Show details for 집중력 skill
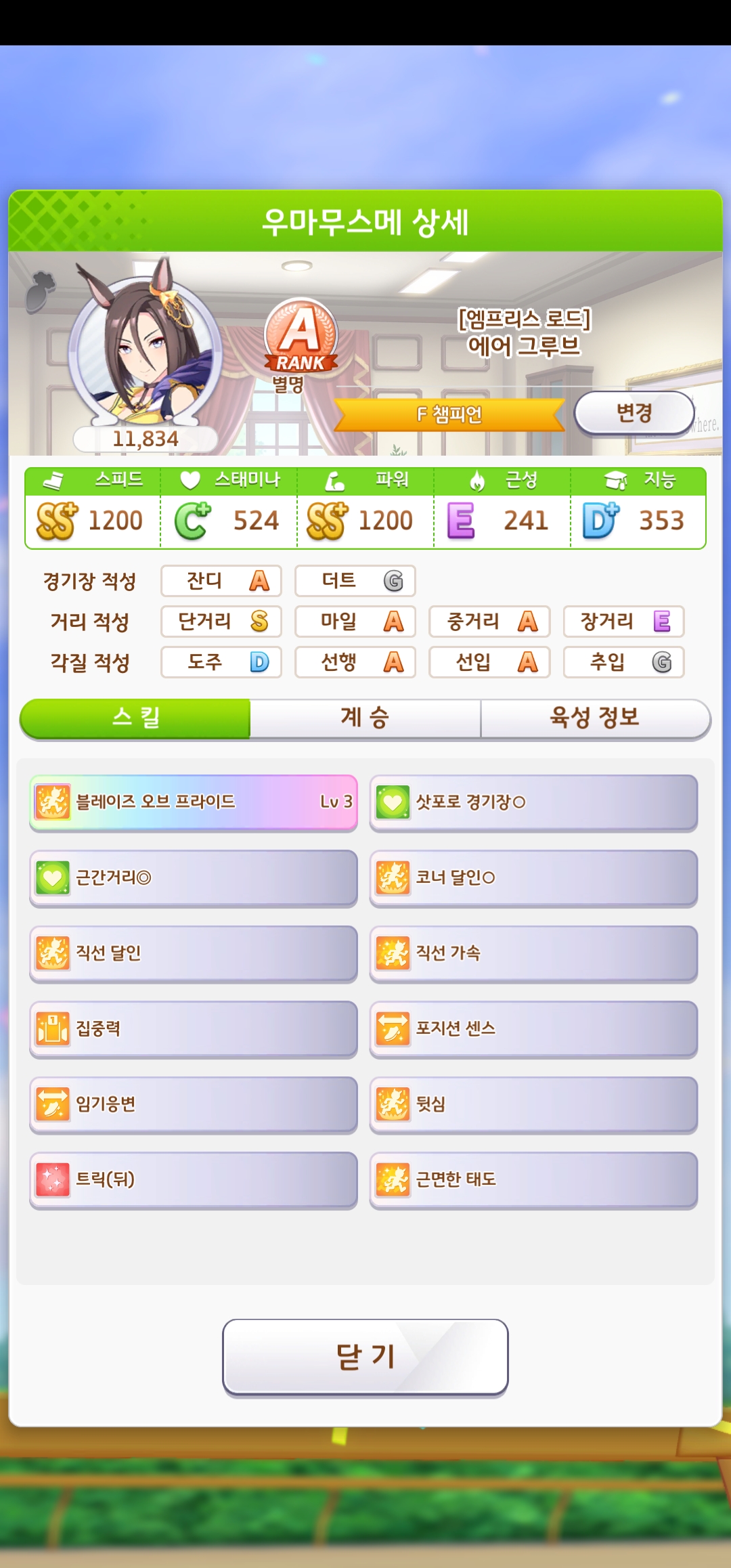 coord(194,1029)
